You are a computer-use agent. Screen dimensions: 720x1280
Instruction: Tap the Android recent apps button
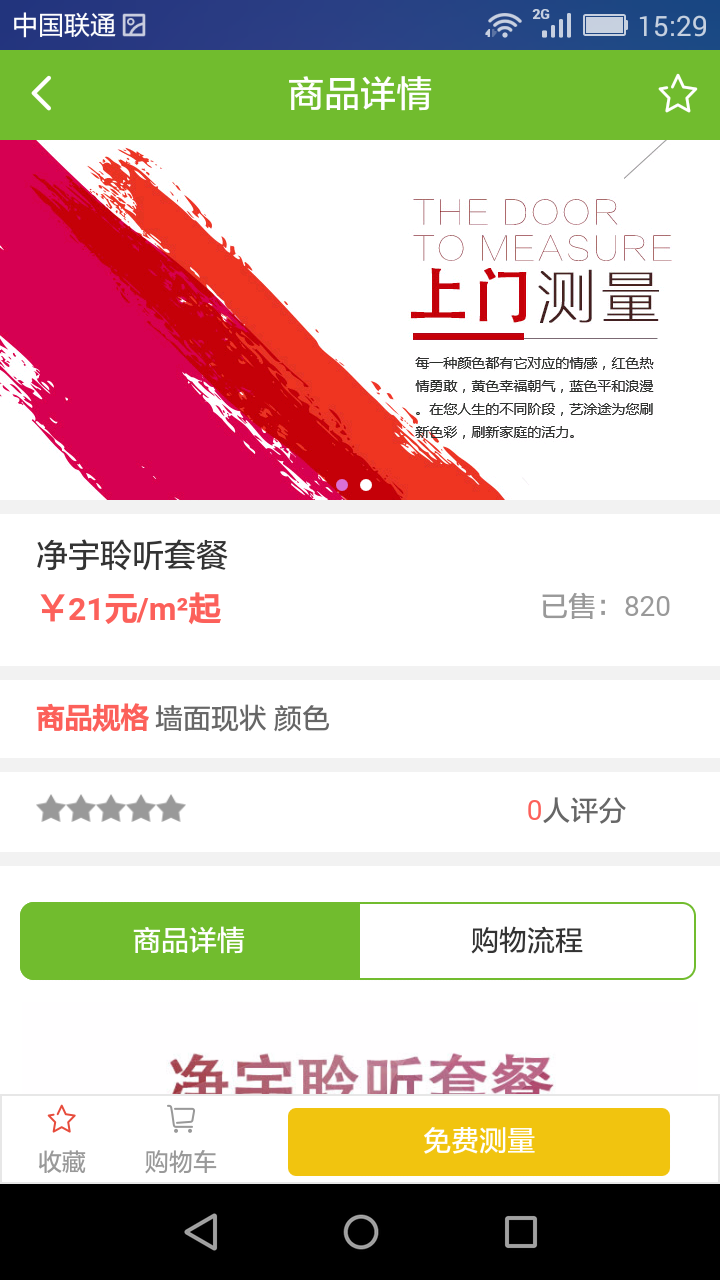pyautogui.click(x=519, y=1232)
